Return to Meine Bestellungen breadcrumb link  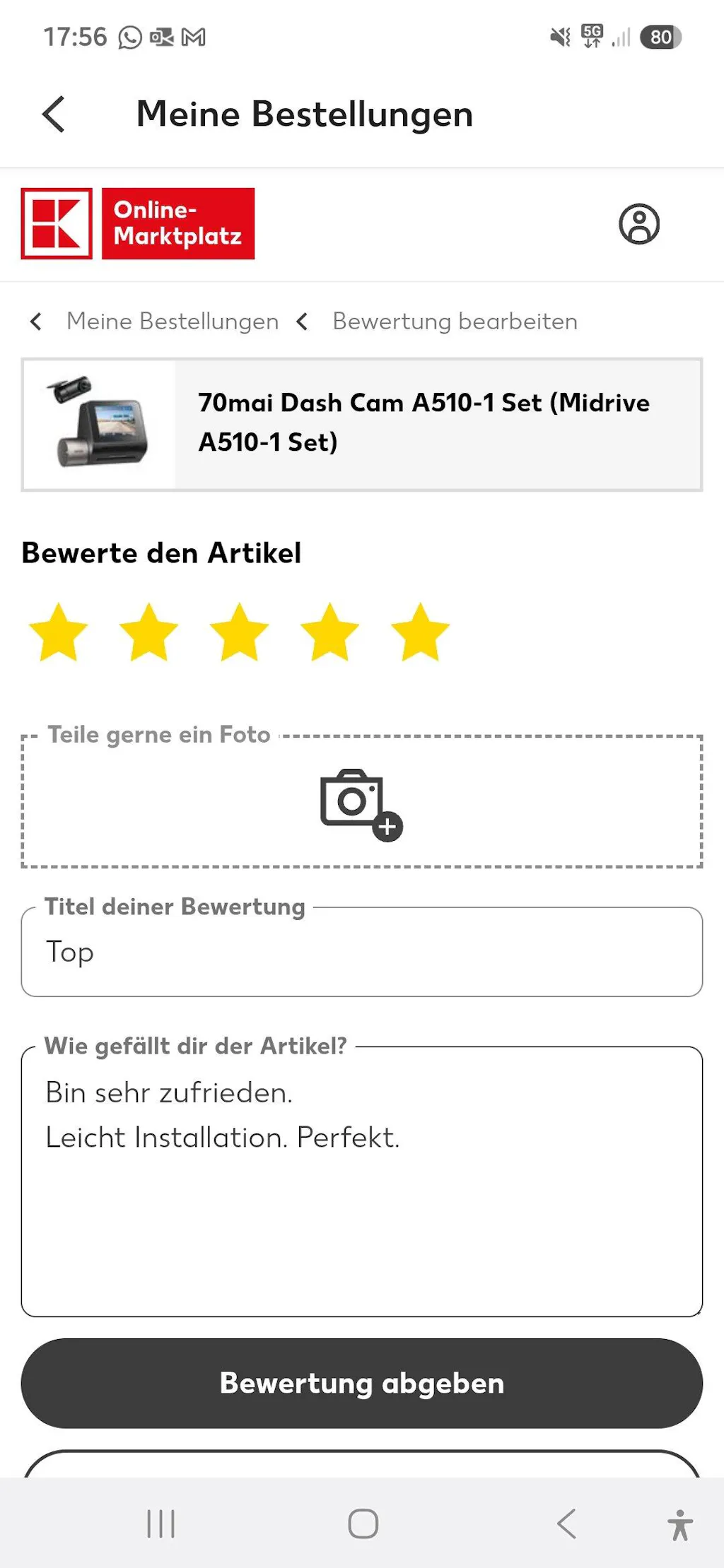172,322
